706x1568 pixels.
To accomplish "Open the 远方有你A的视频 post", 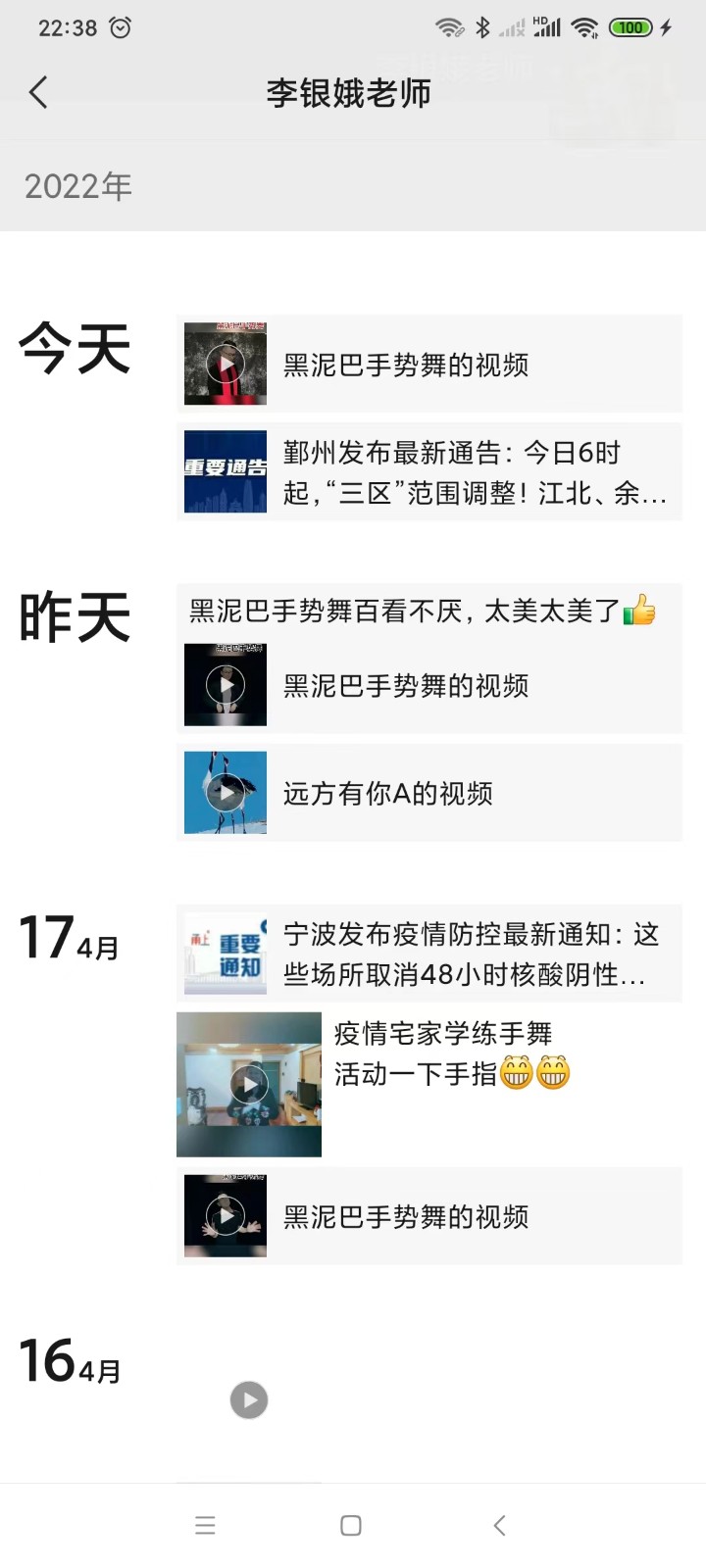I will [429, 793].
